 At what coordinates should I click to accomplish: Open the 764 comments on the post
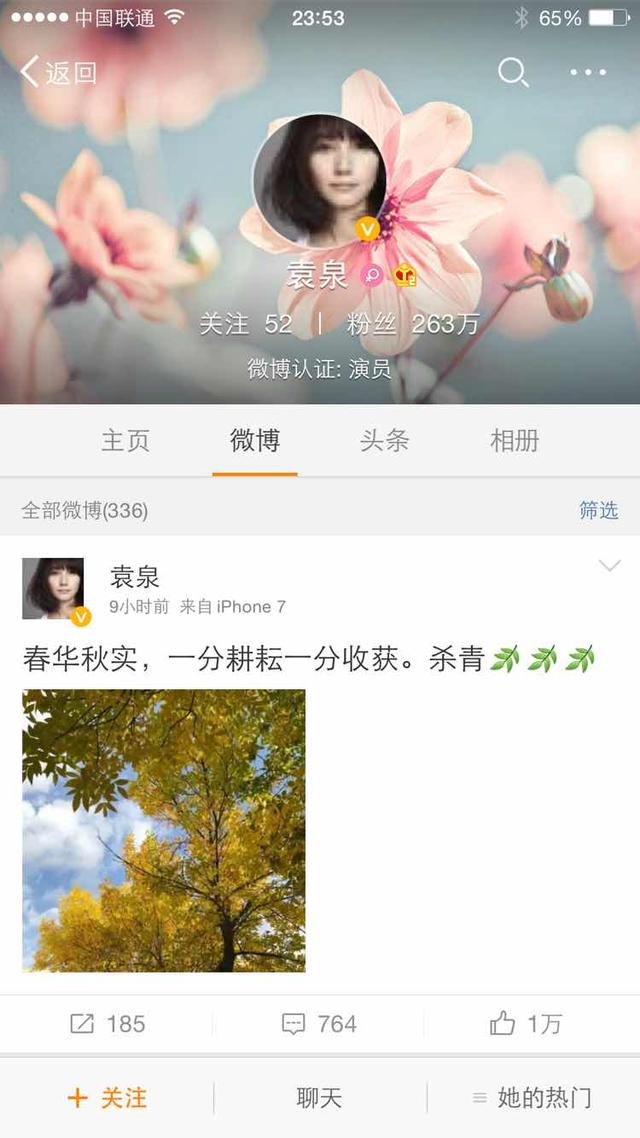click(x=319, y=1024)
